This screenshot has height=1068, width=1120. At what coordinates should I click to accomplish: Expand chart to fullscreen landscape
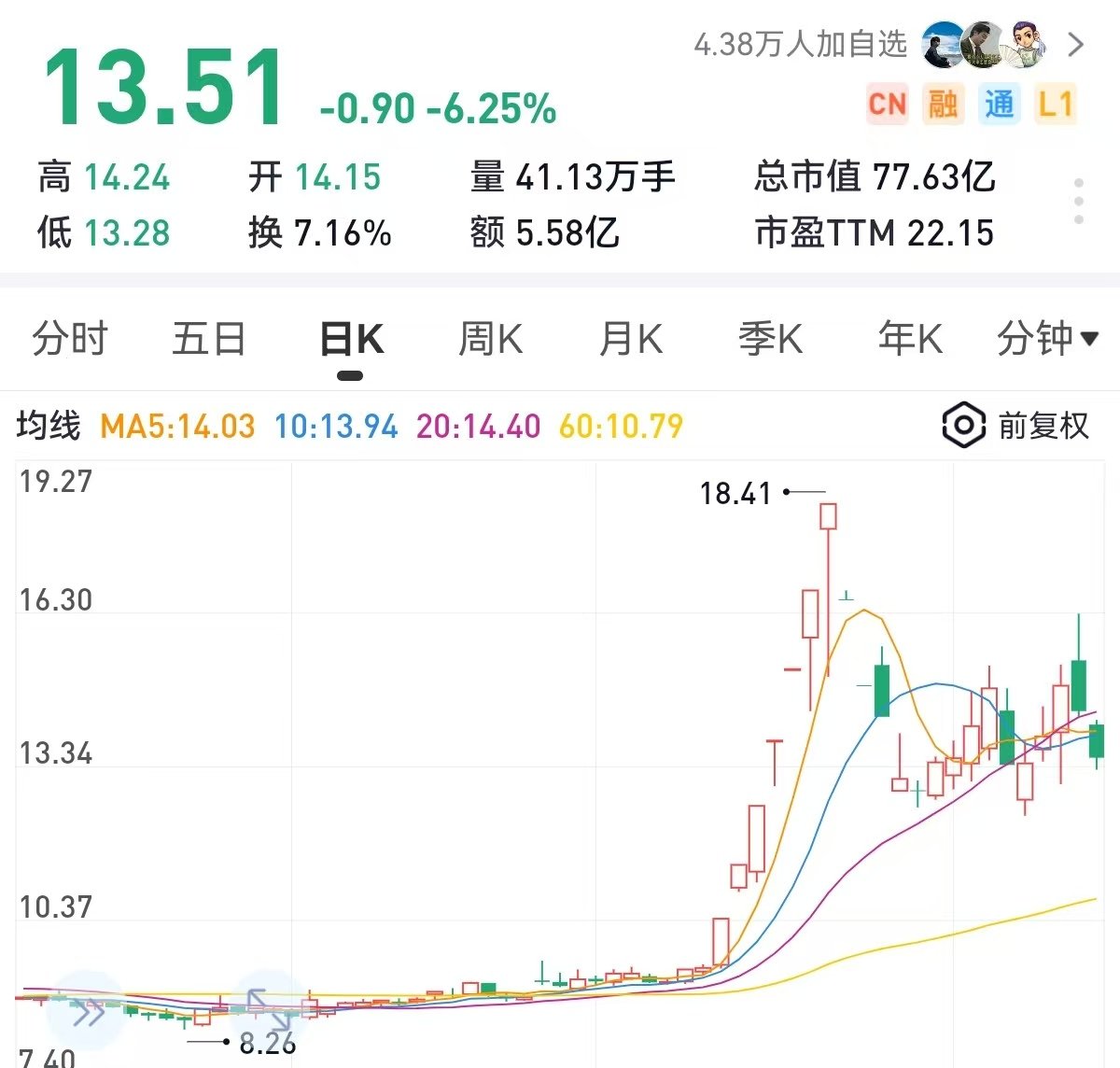click(x=268, y=1011)
